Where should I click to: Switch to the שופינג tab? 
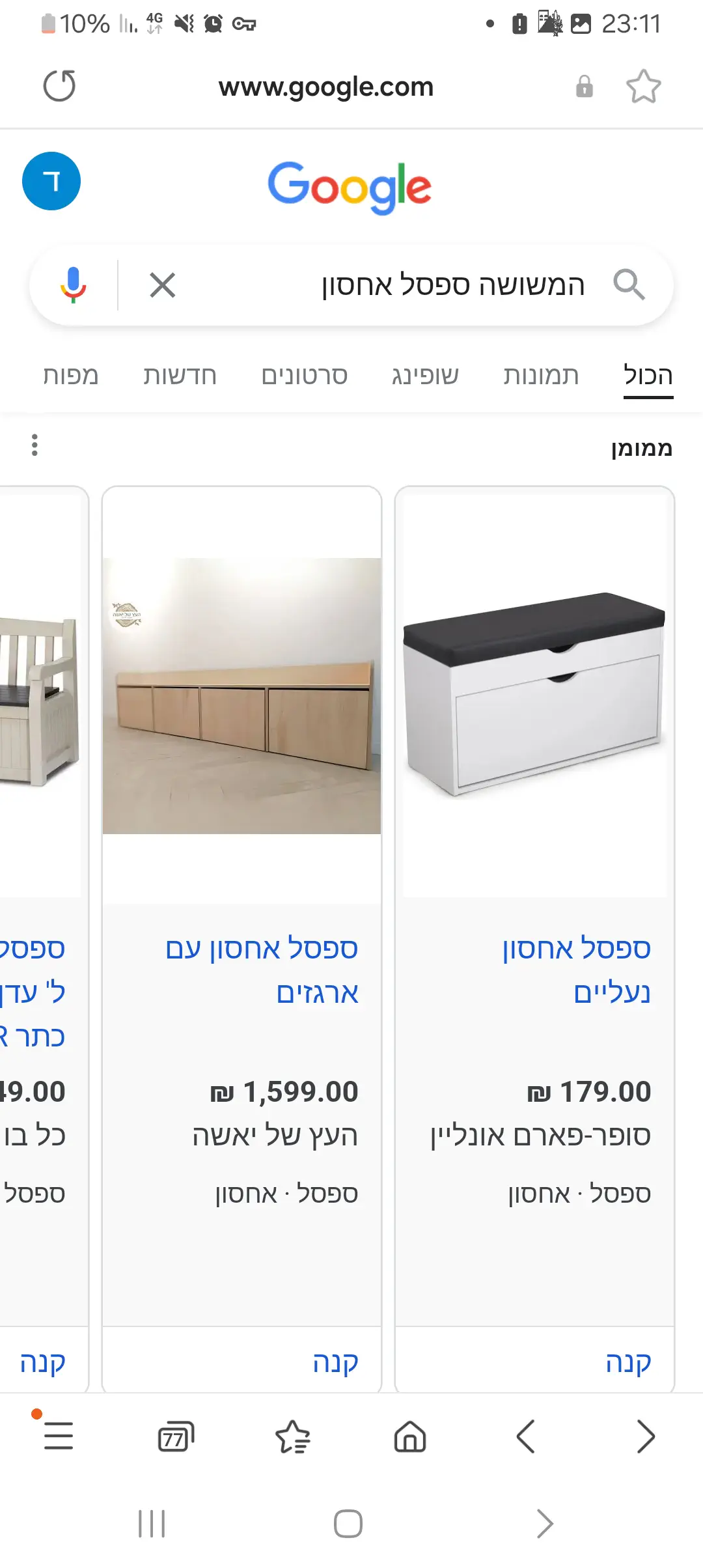(x=425, y=376)
